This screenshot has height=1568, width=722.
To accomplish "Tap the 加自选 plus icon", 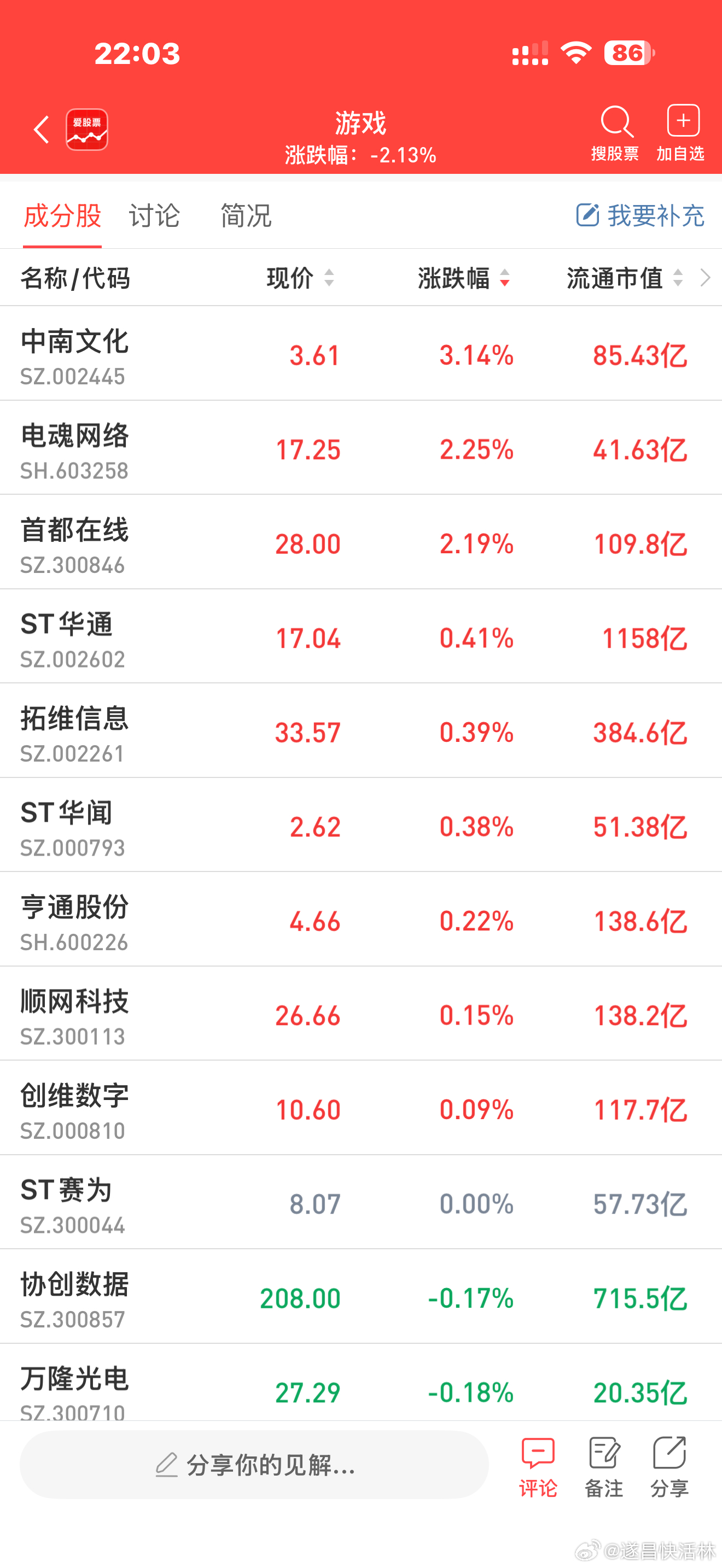I will pos(682,122).
